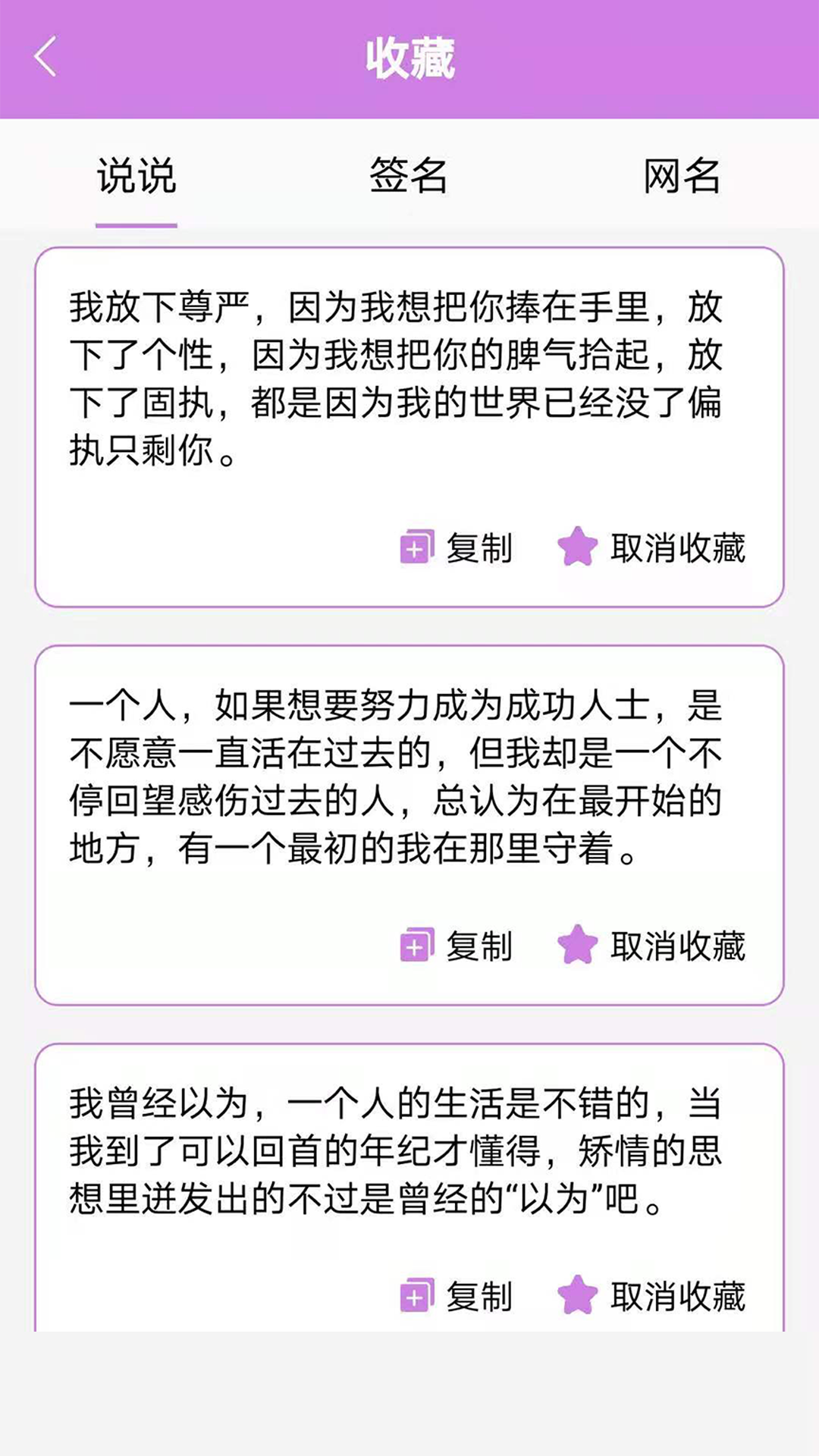The width and height of the screenshot is (819, 1456).
Task: Open the 网名 tab
Action: [x=682, y=176]
